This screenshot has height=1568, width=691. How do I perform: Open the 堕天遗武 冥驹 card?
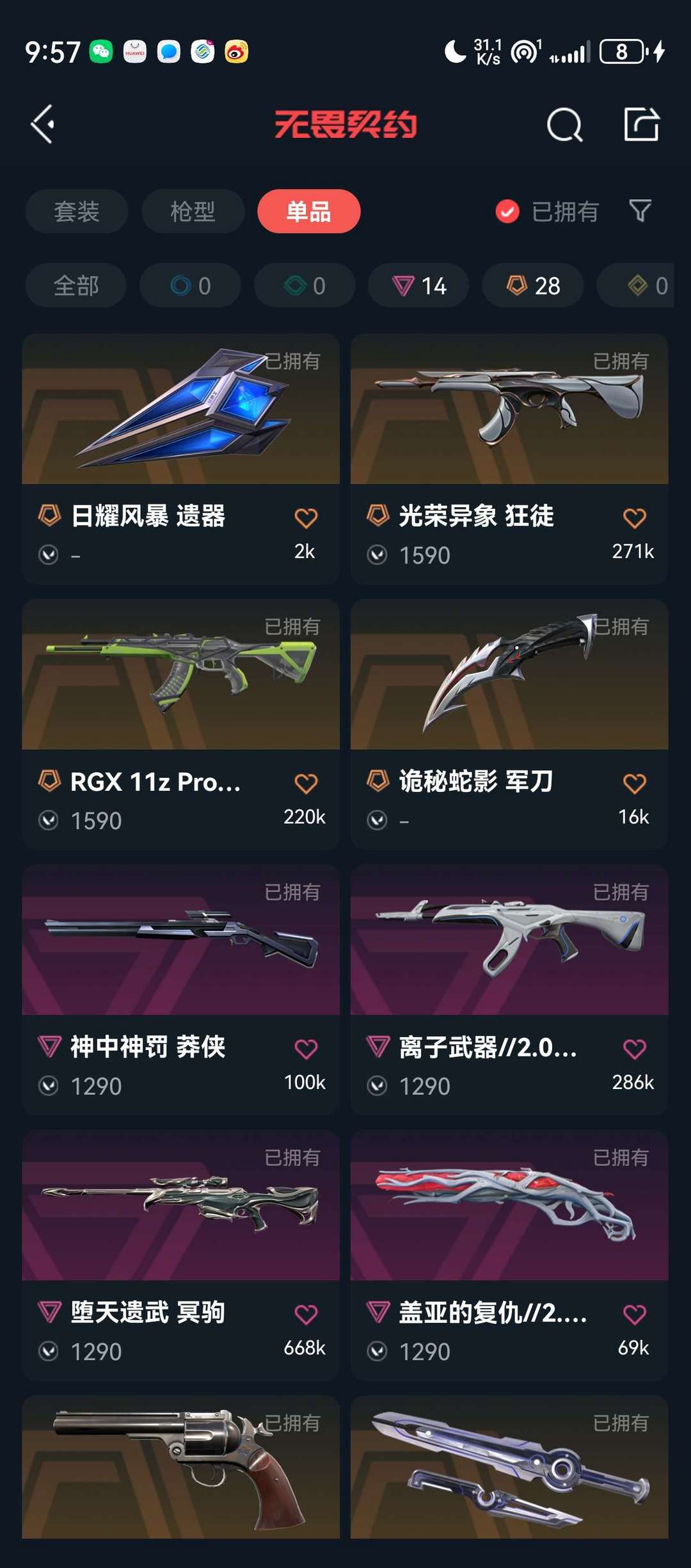point(181,1255)
